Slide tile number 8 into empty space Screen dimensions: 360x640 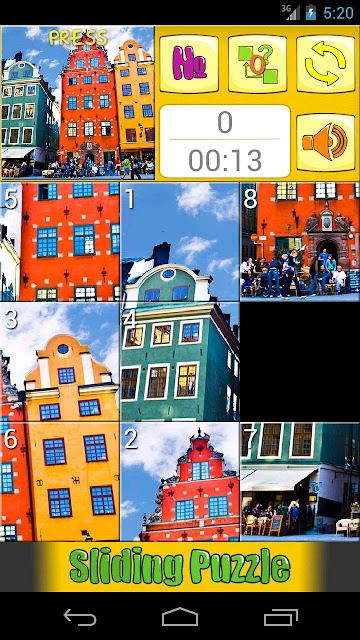point(300,242)
